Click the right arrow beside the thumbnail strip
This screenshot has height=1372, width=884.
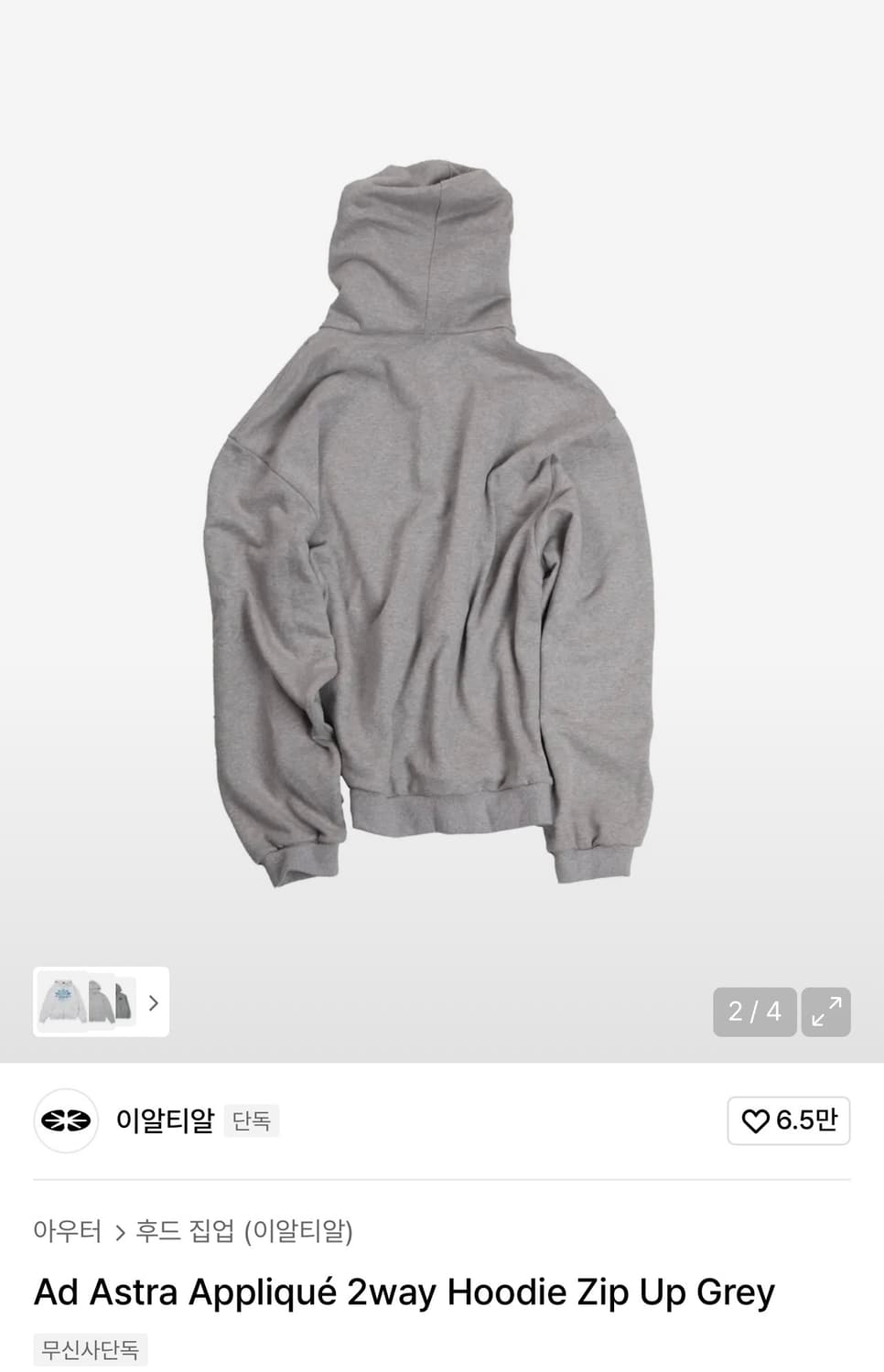(151, 1003)
